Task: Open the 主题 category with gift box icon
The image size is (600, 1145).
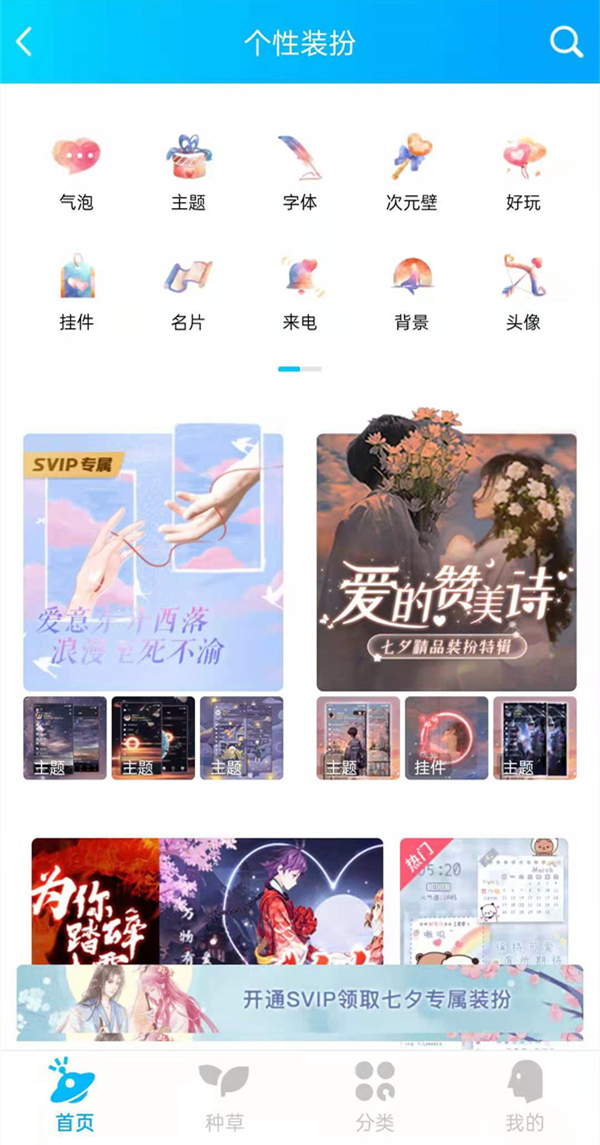Action: point(188,172)
